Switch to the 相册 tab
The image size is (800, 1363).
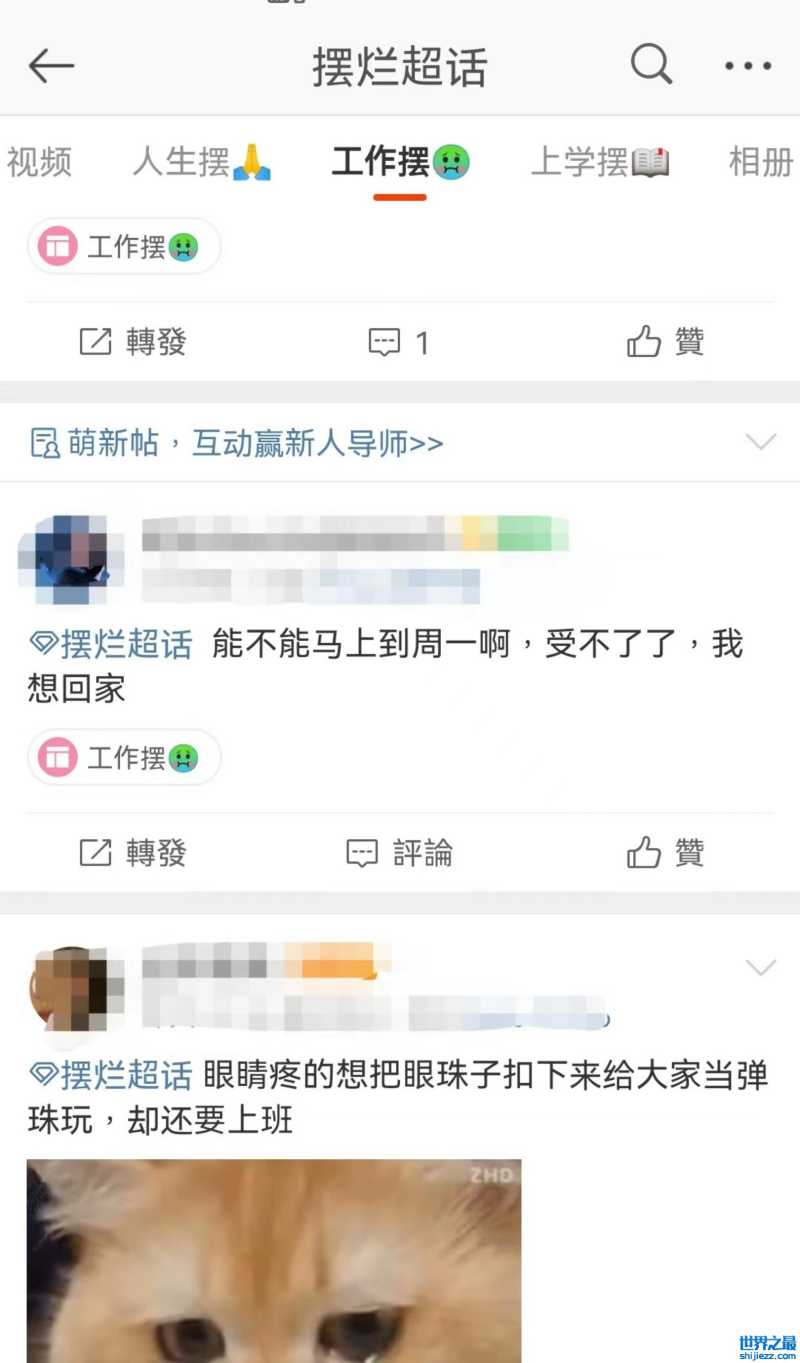pyautogui.click(x=762, y=162)
